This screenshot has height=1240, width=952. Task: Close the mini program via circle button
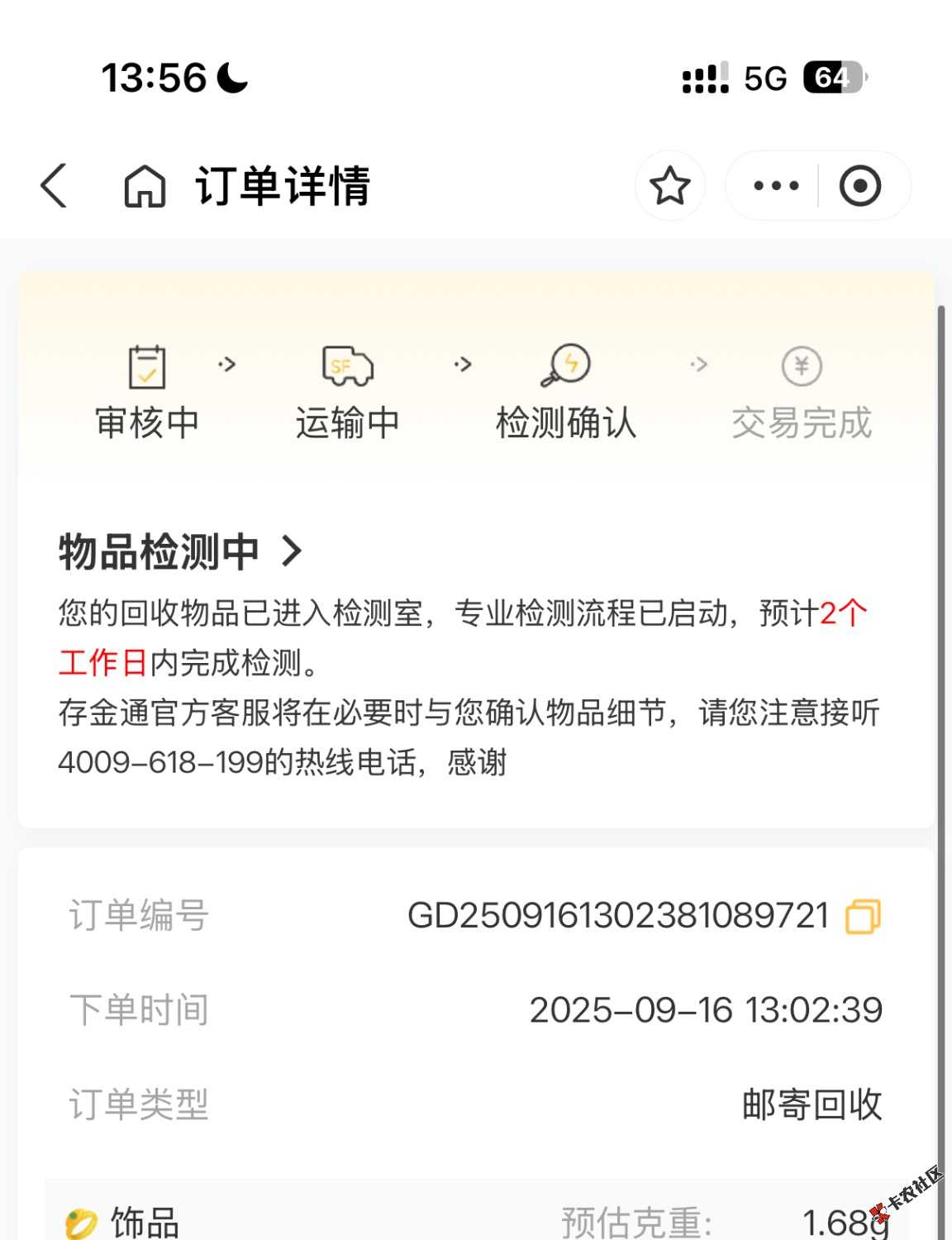coord(860,185)
